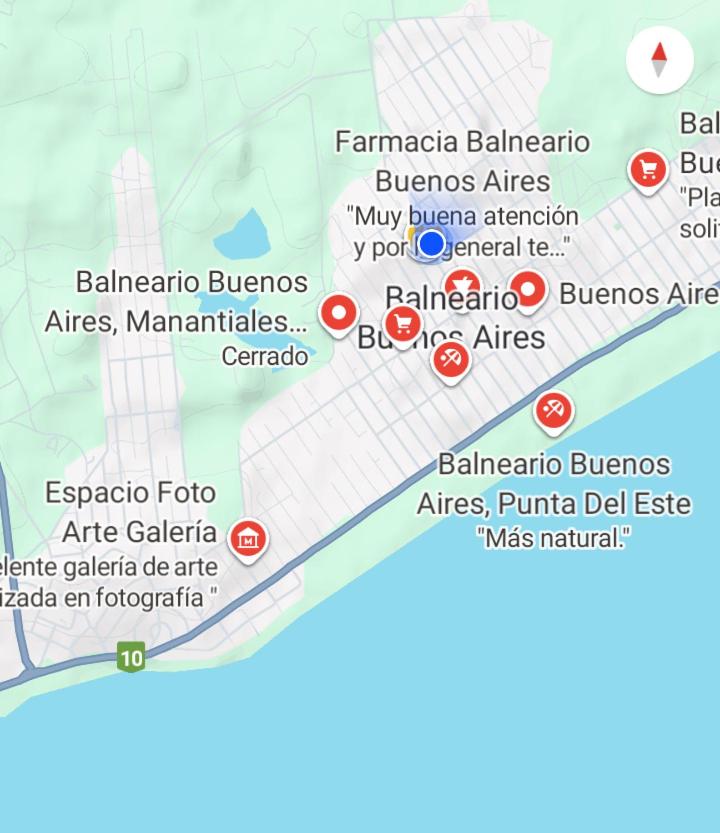Select the Balneario Buenos Aires, Punta Del Este beach pin
This screenshot has height=833, width=720.
553,410
